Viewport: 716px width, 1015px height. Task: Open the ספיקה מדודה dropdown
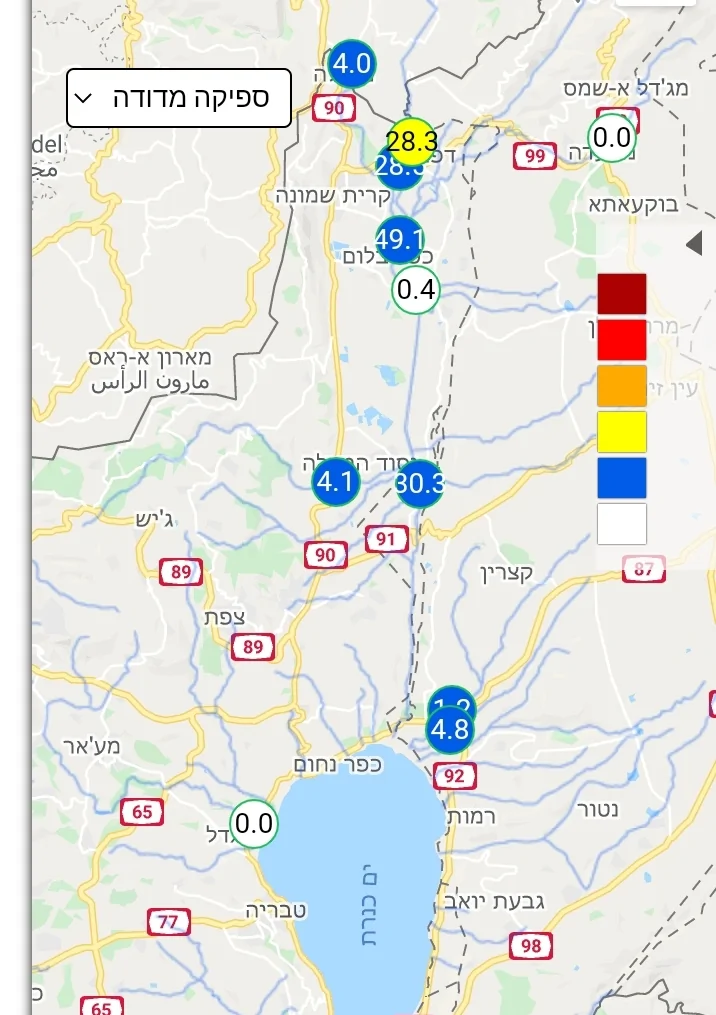point(179,98)
